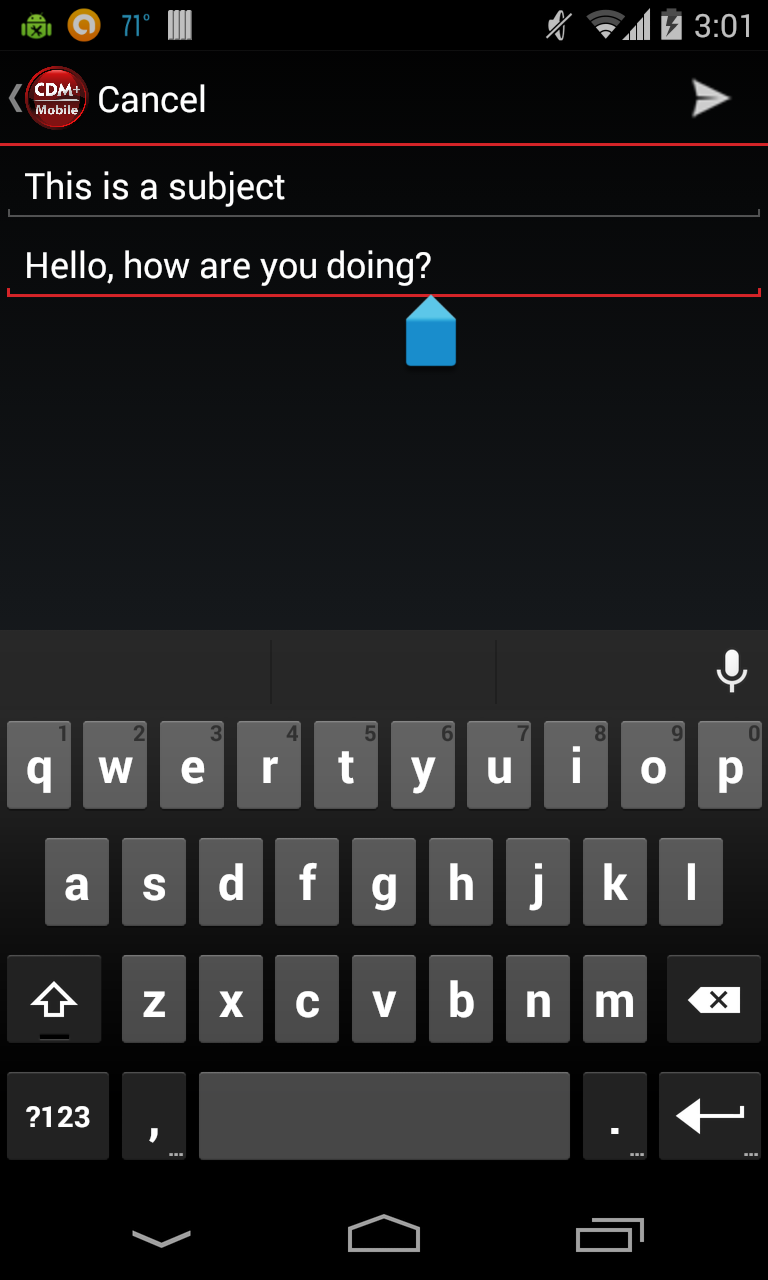
Task: Tap the send arrow icon
Action: pyautogui.click(x=711, y=98)
